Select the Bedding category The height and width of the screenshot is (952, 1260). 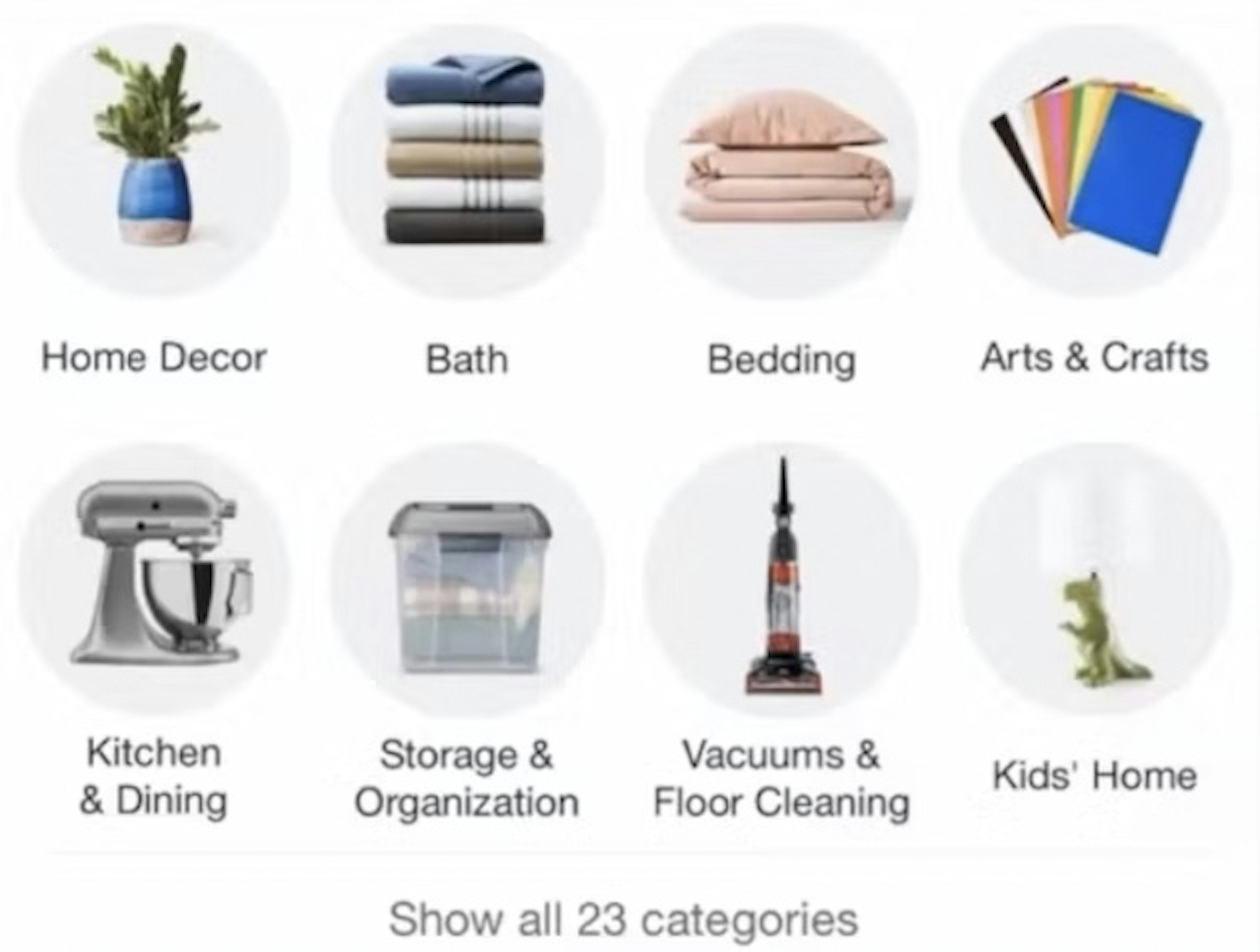781,161
